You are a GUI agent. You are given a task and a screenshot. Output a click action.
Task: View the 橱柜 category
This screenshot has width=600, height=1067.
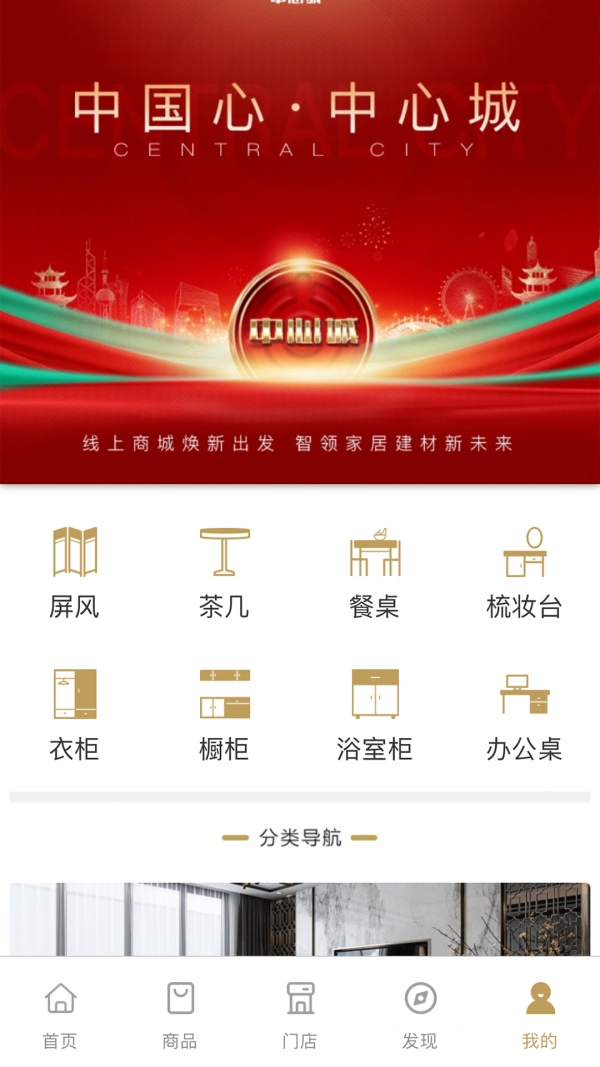pos(225,714)
